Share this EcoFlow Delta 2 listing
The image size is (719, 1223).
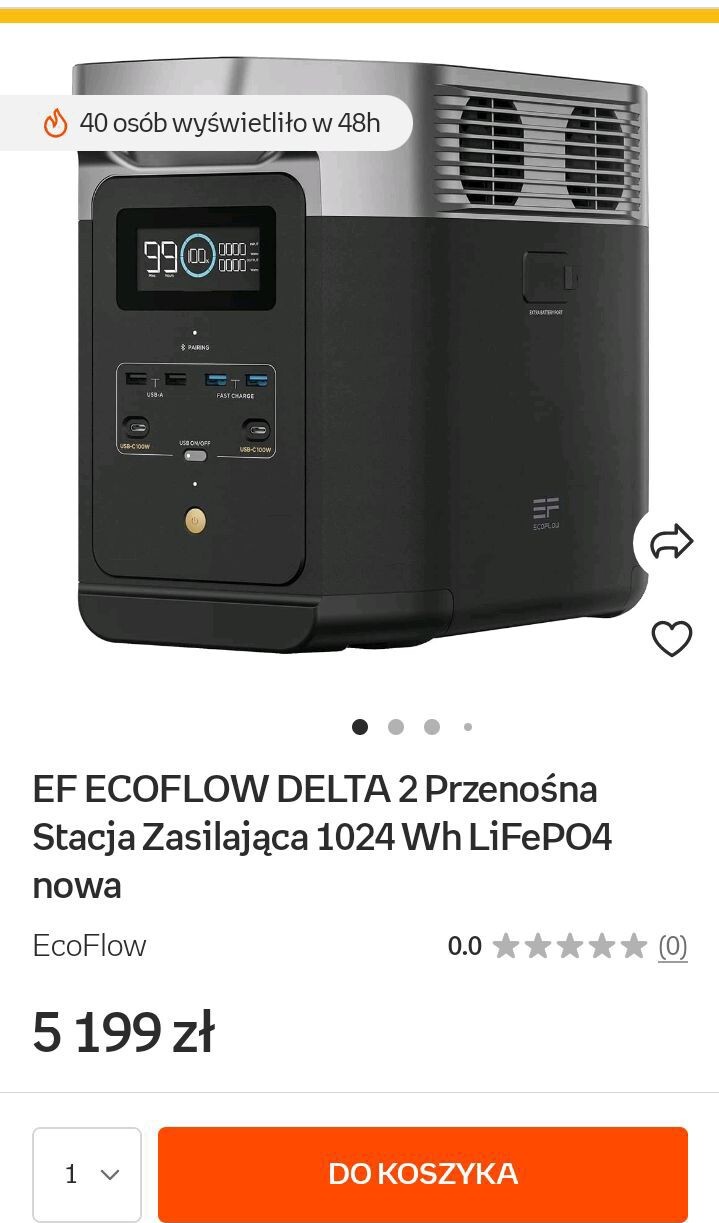pyautogui.click(x=671, y=542)
